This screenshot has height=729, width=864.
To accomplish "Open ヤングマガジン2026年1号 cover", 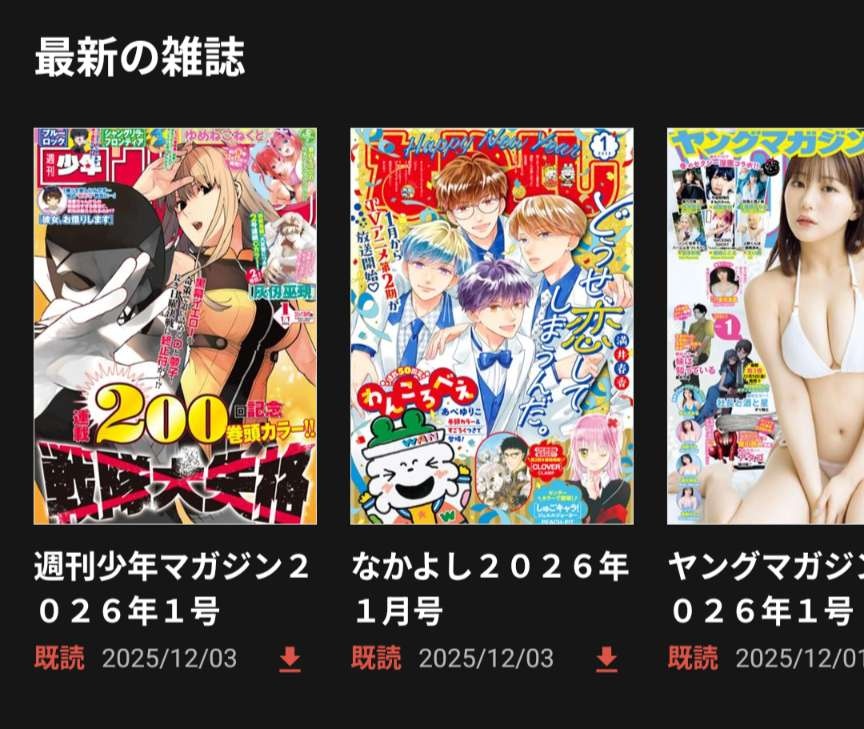I will (x=766, y=326).
